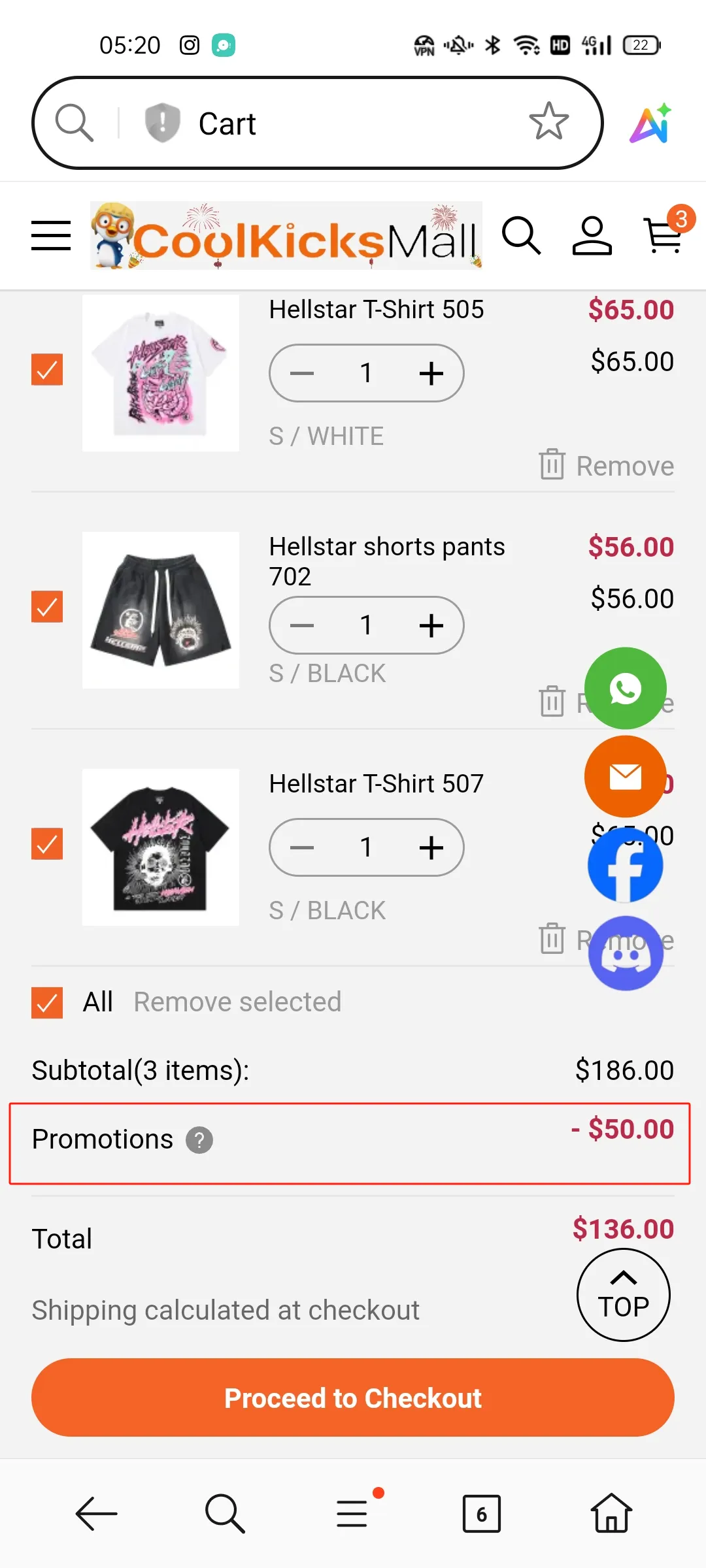Image resolution: width=706 pixels, height=1568 pixels.
Task: Open the hamburger menu
Action: [x=51, y=236]
